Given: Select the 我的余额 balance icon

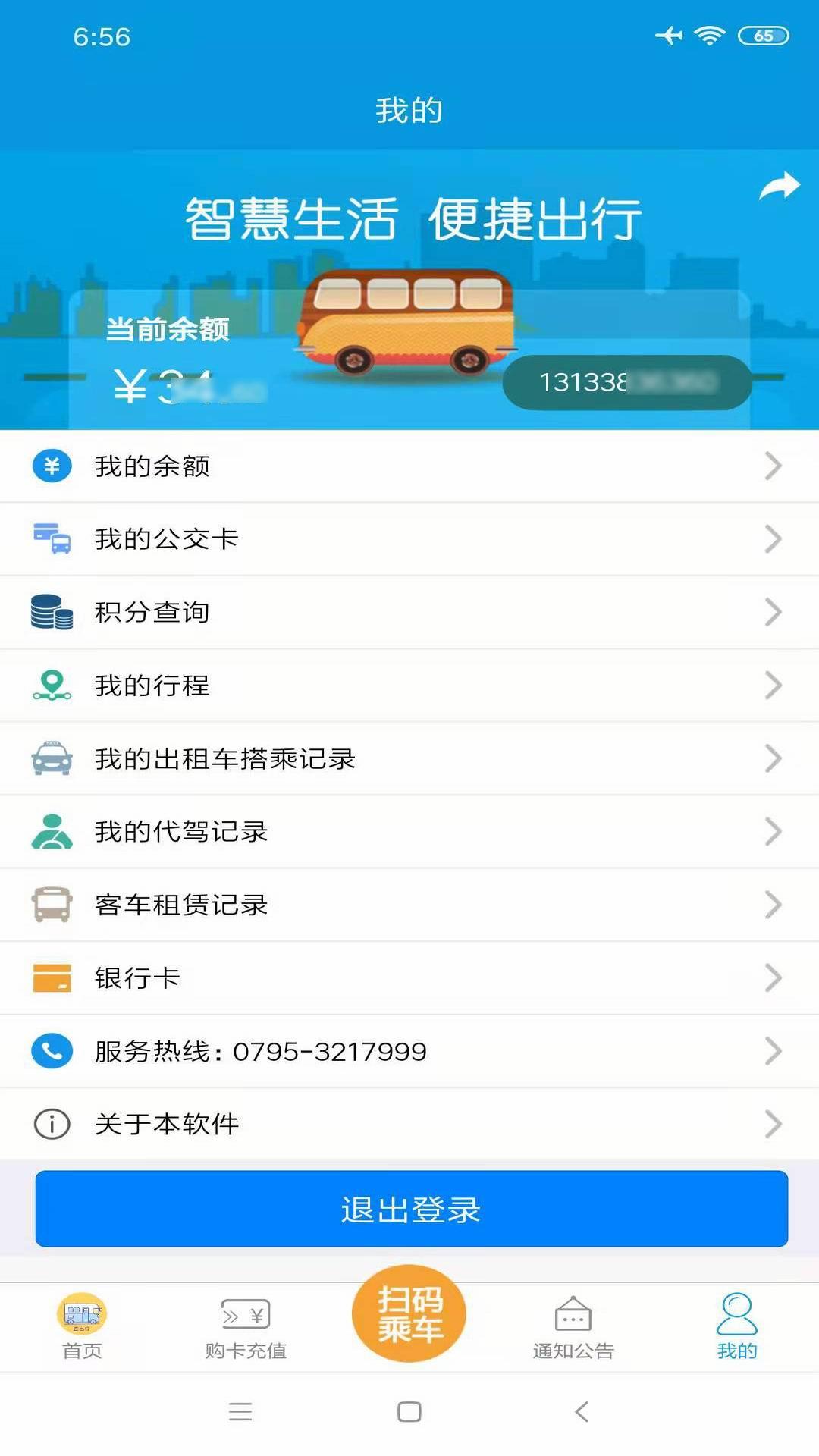Looking at the screenshot, I should 51,467.
